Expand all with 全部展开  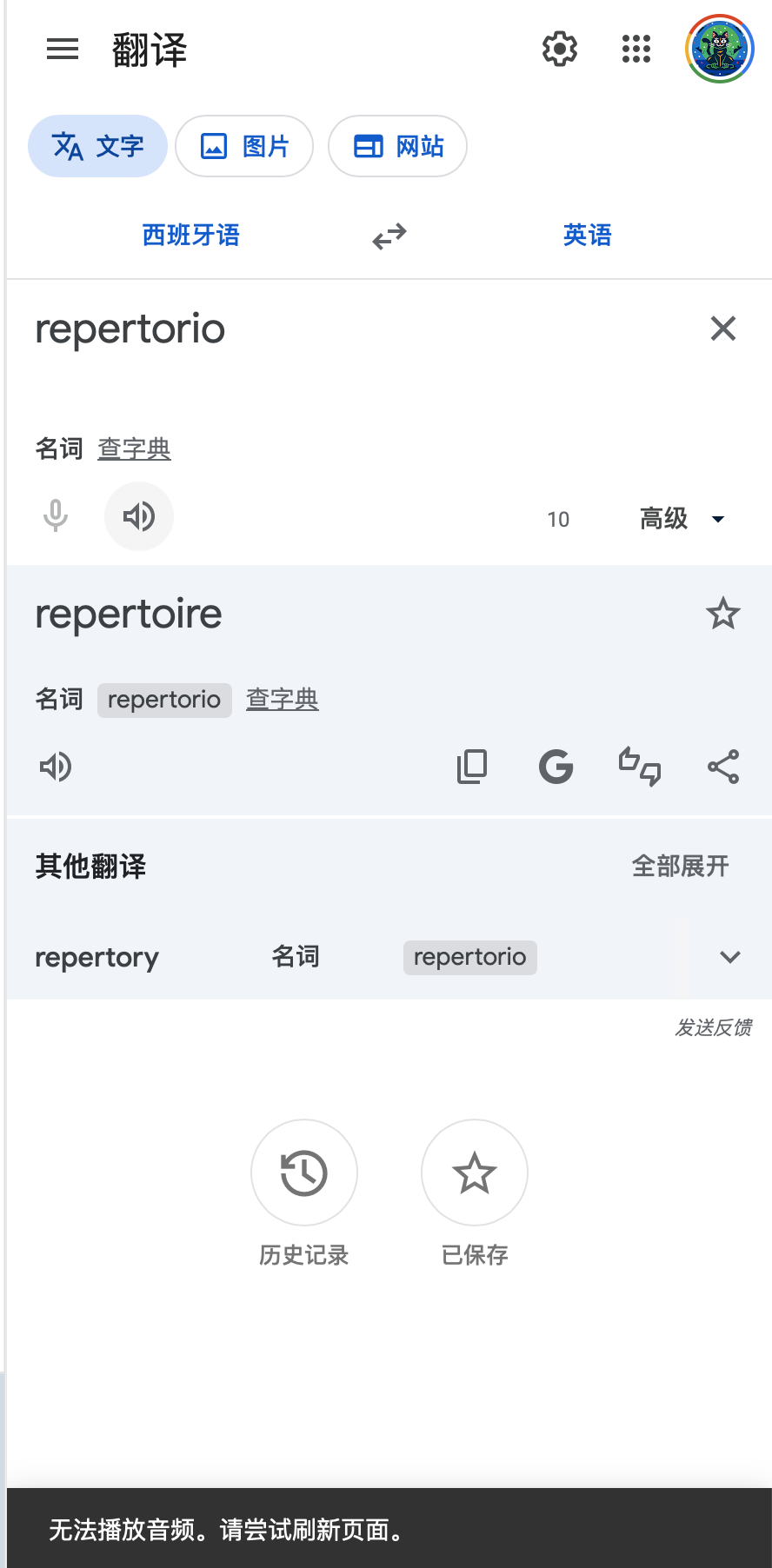tap(680, 866)
